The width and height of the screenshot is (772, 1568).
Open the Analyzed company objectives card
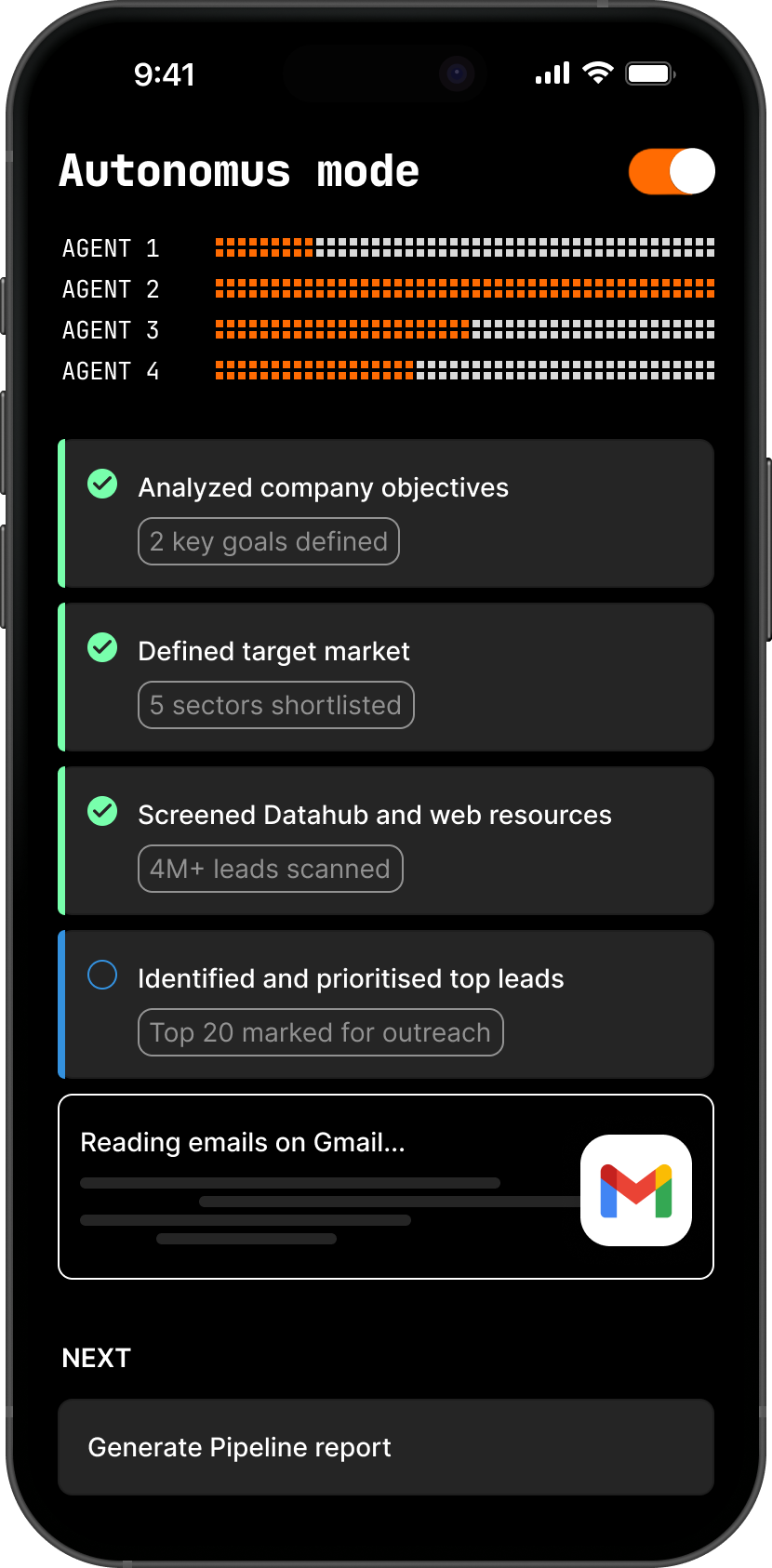click(x=386, y=513)
